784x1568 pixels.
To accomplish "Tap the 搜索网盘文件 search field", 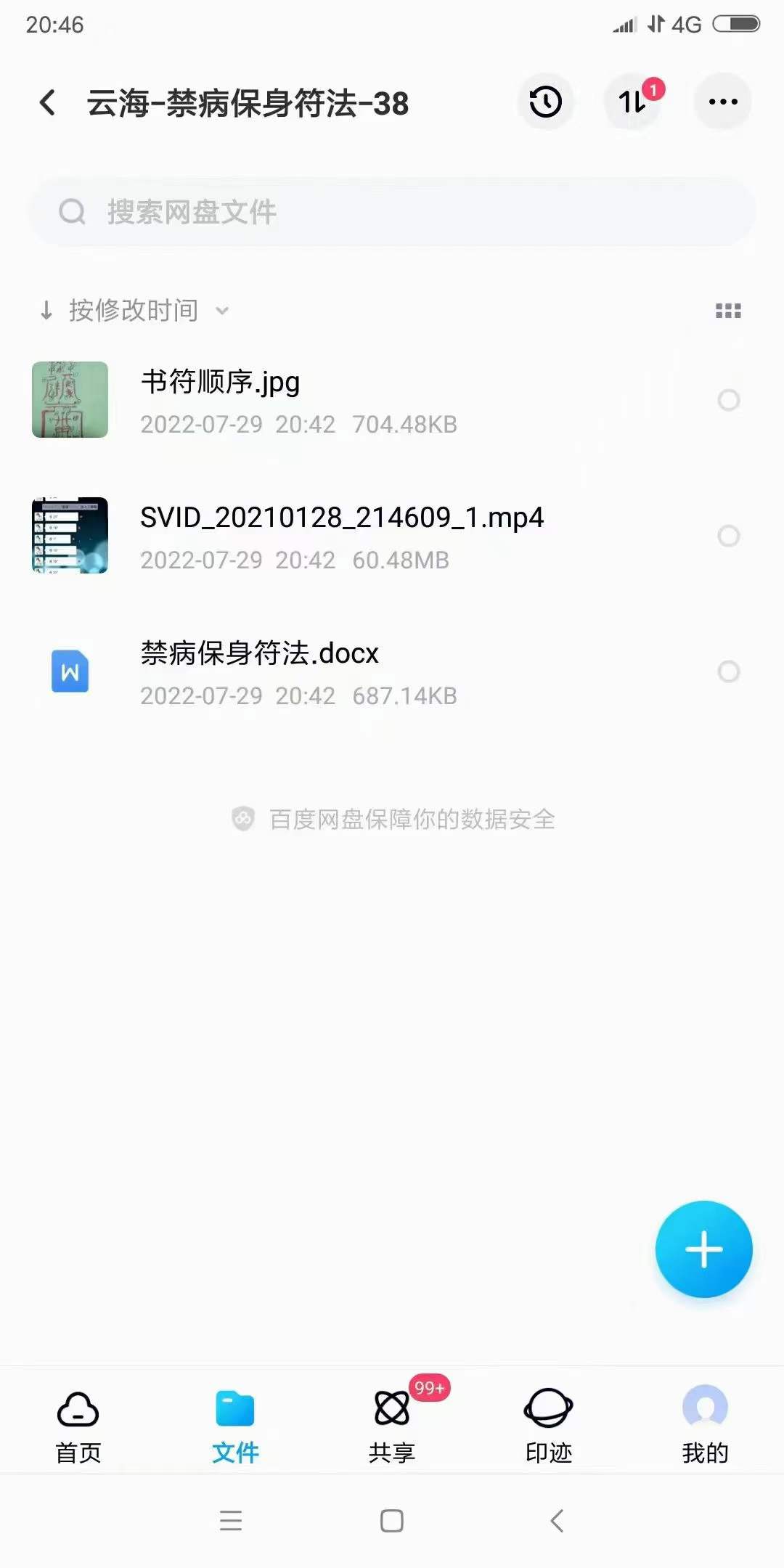I will tap(392, 212).
